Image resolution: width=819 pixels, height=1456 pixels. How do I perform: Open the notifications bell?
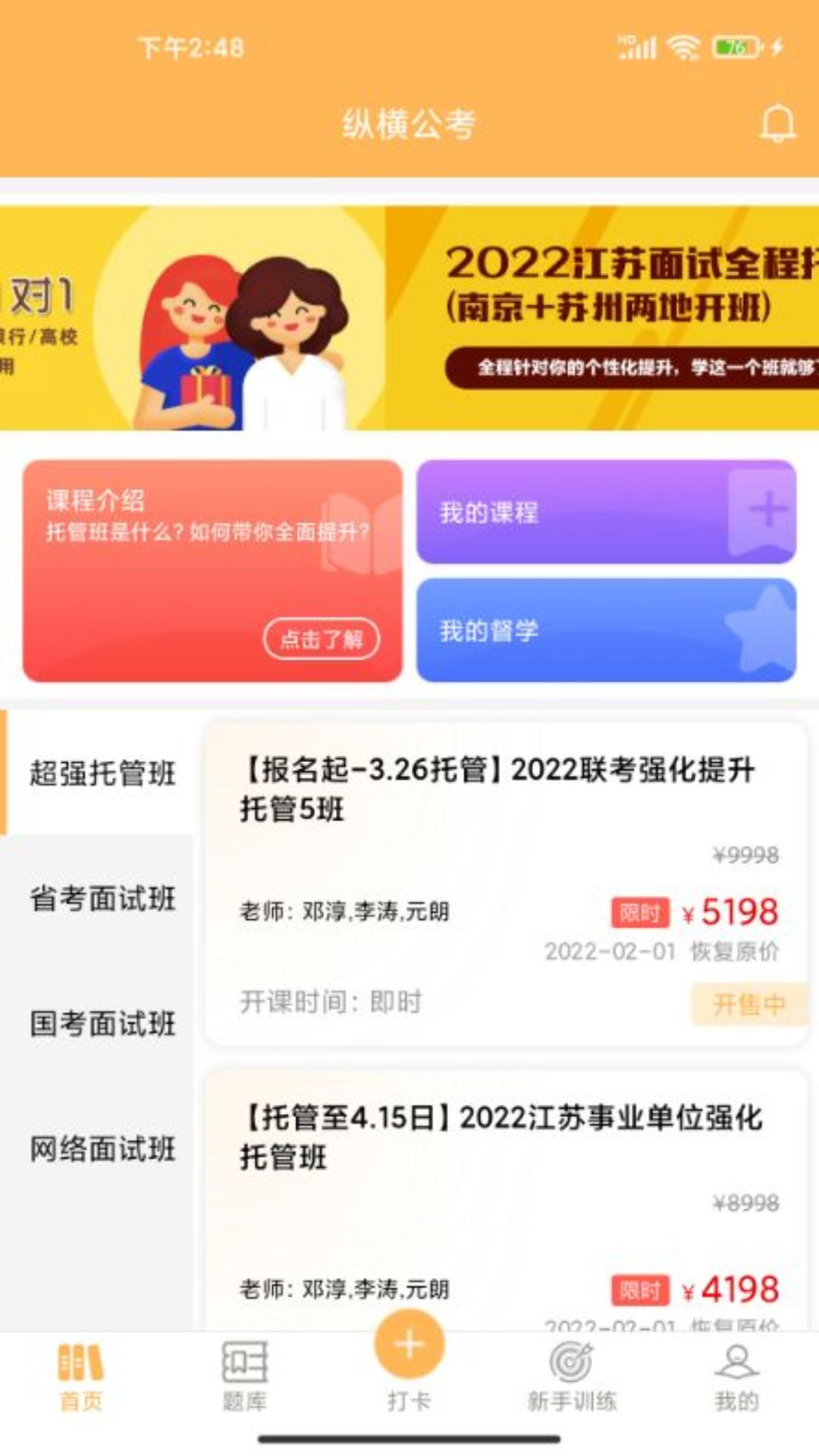[777, 124]
